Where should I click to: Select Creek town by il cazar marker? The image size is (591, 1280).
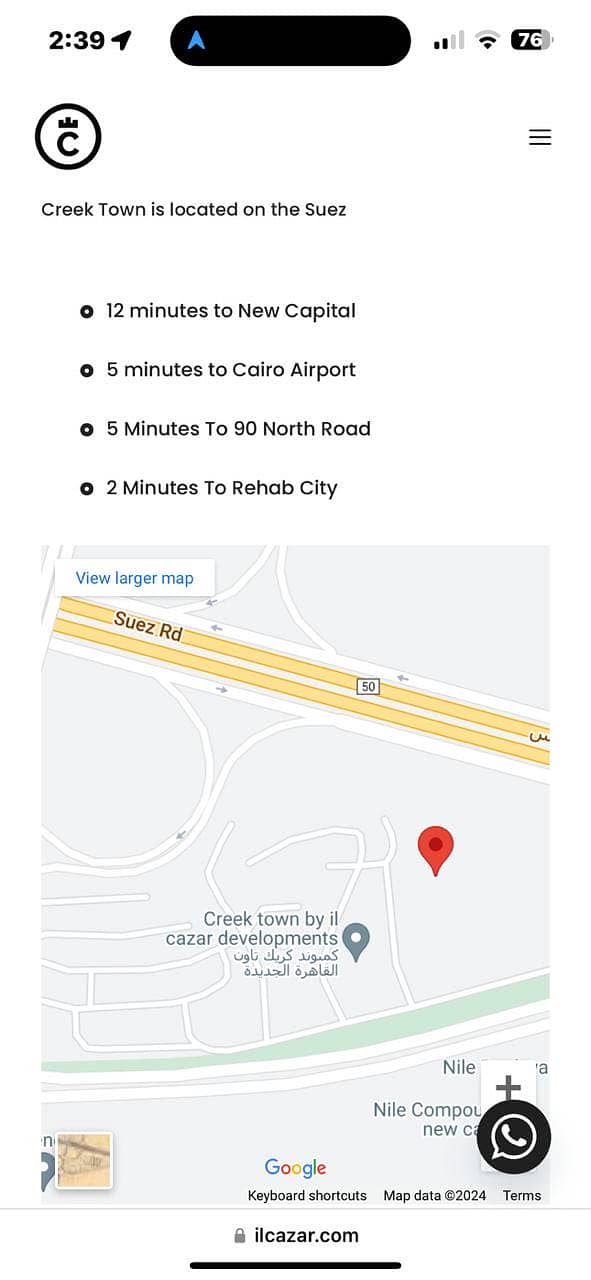pyautogui.click(x=356, y=939)
